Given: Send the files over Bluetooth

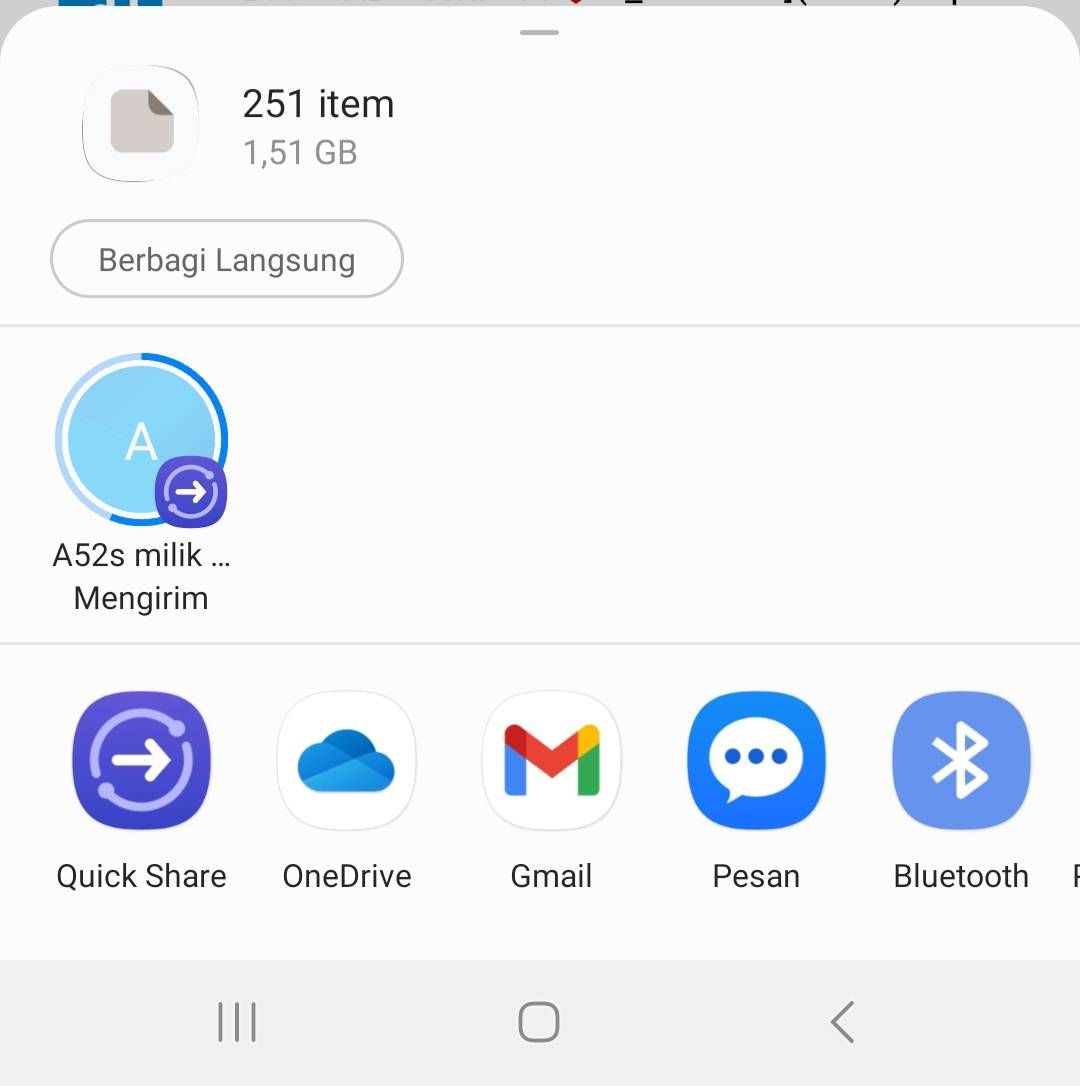Looking at the screenshot, I should point(961,760).
